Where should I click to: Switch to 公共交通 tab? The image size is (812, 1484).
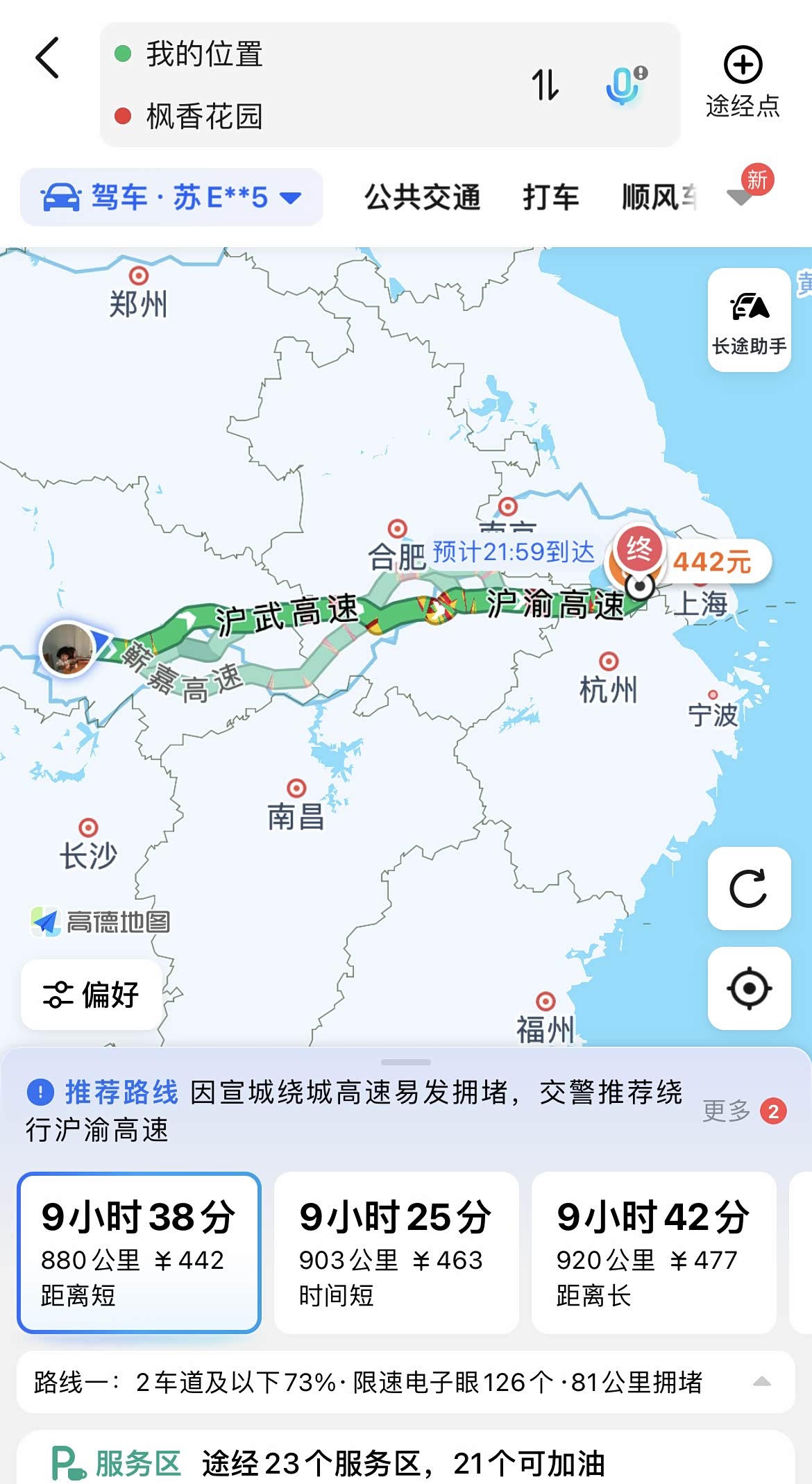422,197
